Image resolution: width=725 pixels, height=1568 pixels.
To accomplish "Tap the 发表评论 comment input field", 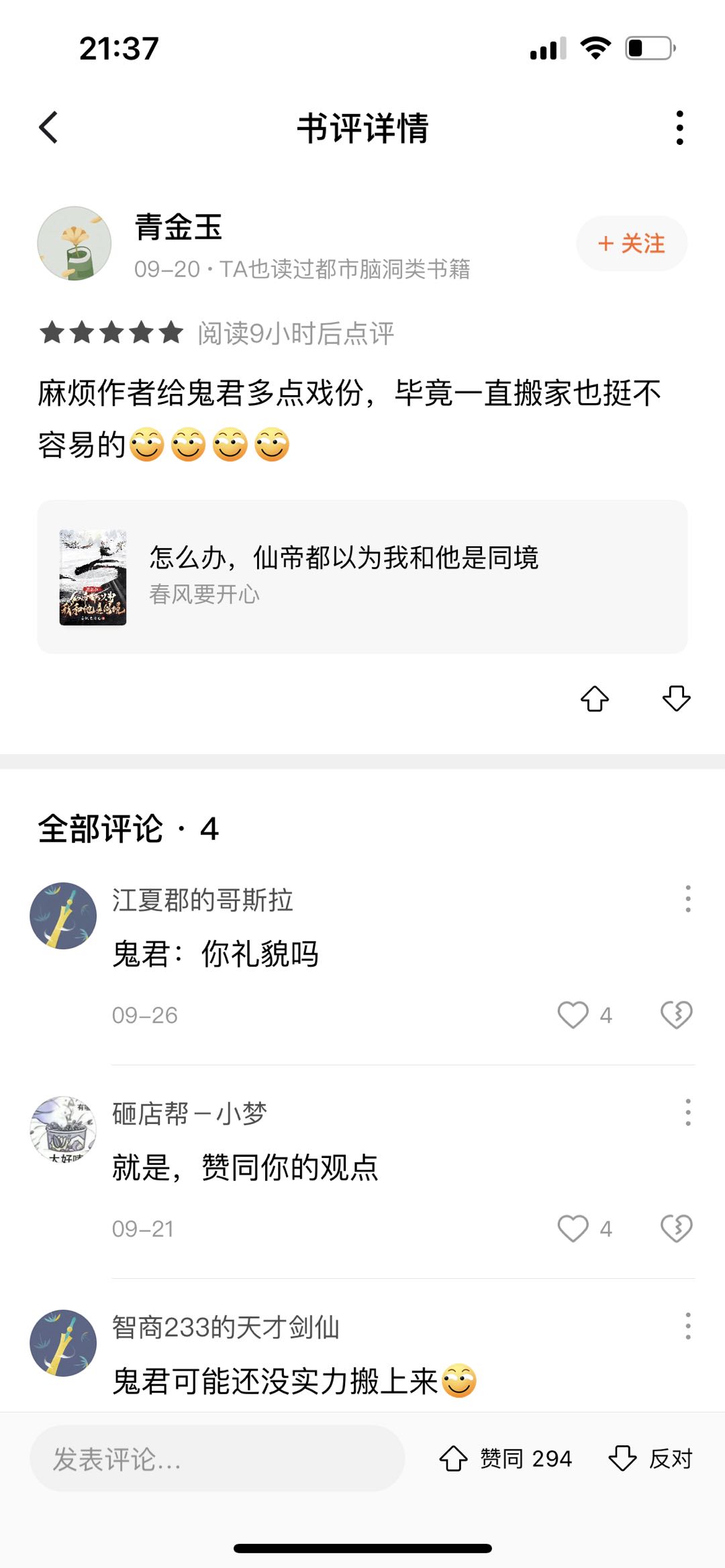I will [x=217, y=1459].
